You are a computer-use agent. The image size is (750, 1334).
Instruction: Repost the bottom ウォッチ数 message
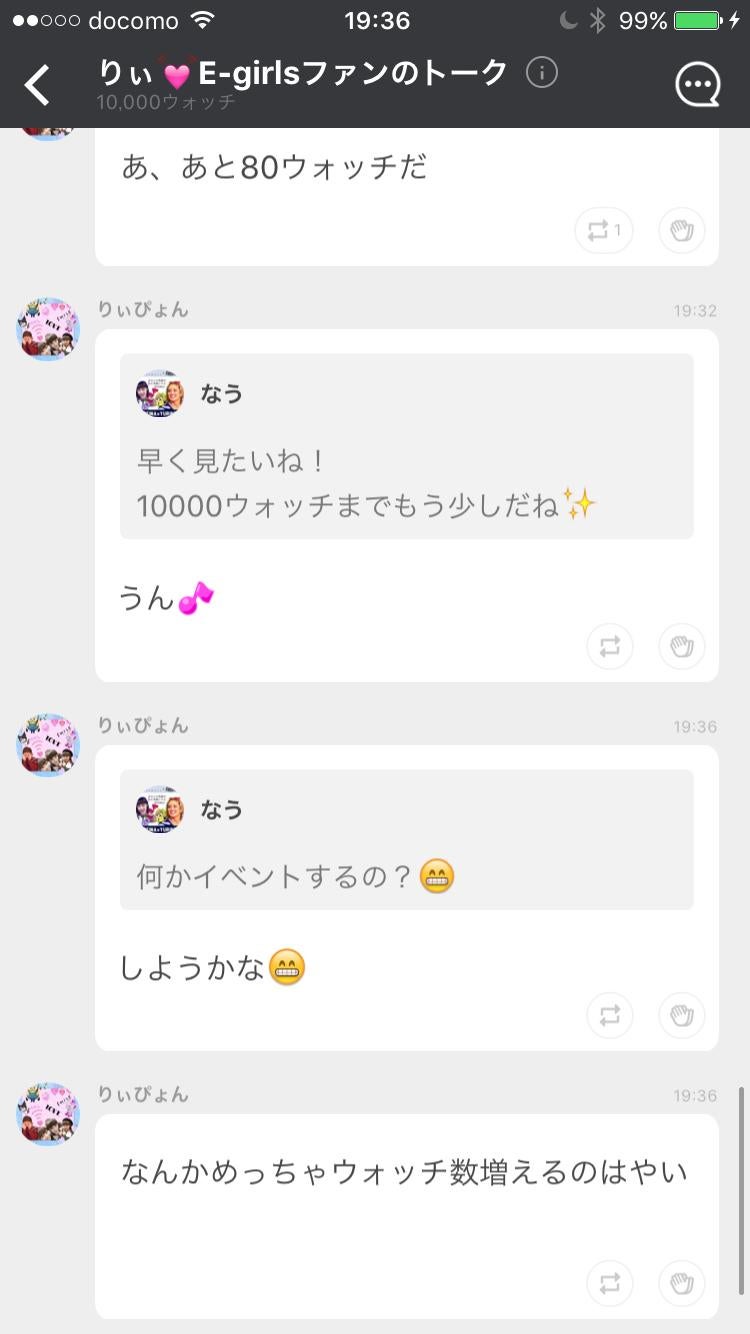coord(609,1283)
